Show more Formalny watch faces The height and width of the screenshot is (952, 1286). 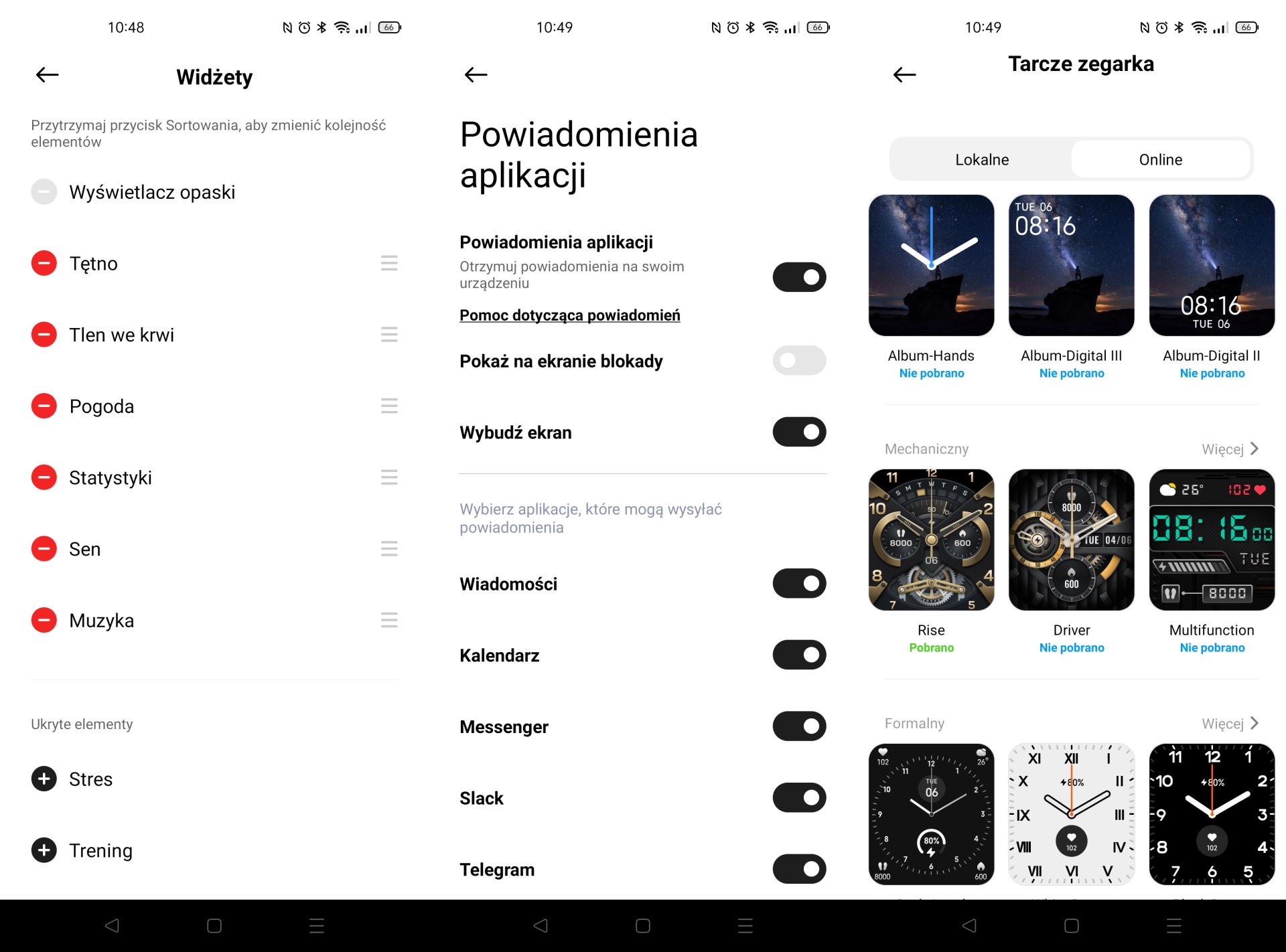click(1230, 723)
